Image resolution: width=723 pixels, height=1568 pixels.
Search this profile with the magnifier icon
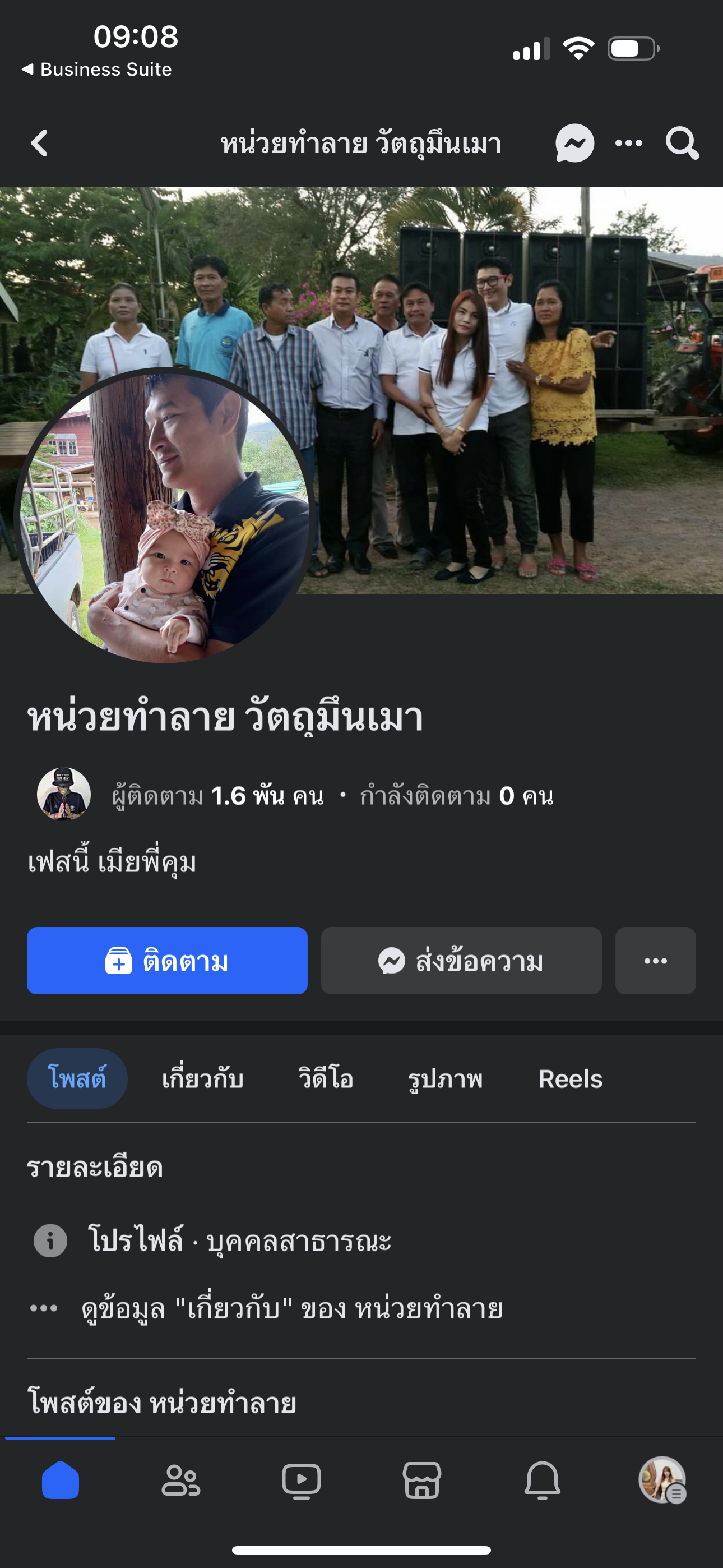click(682, 144)
